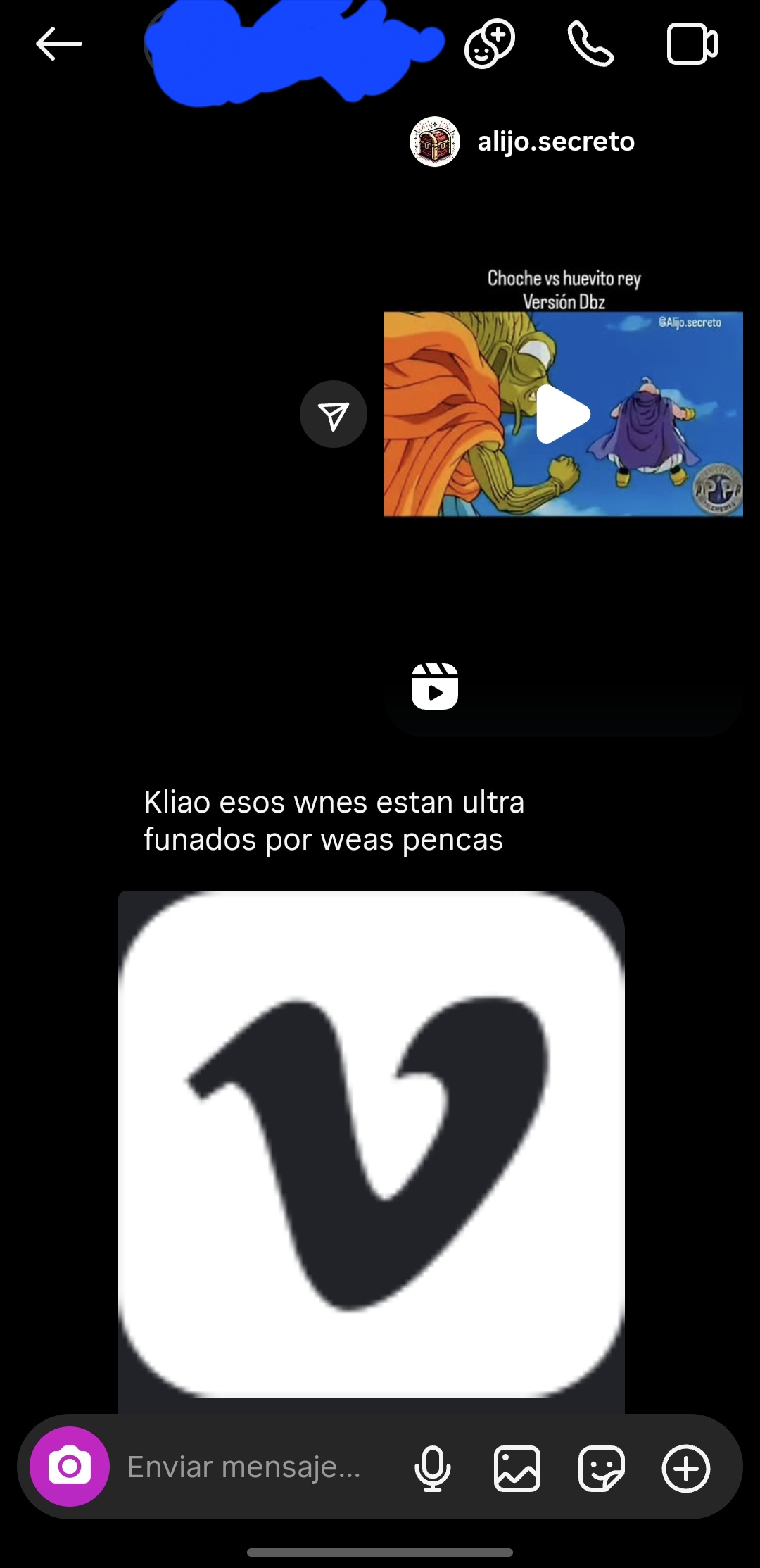Open the sticker picker
760x1568 pixels.
(x=601, y=1468)
